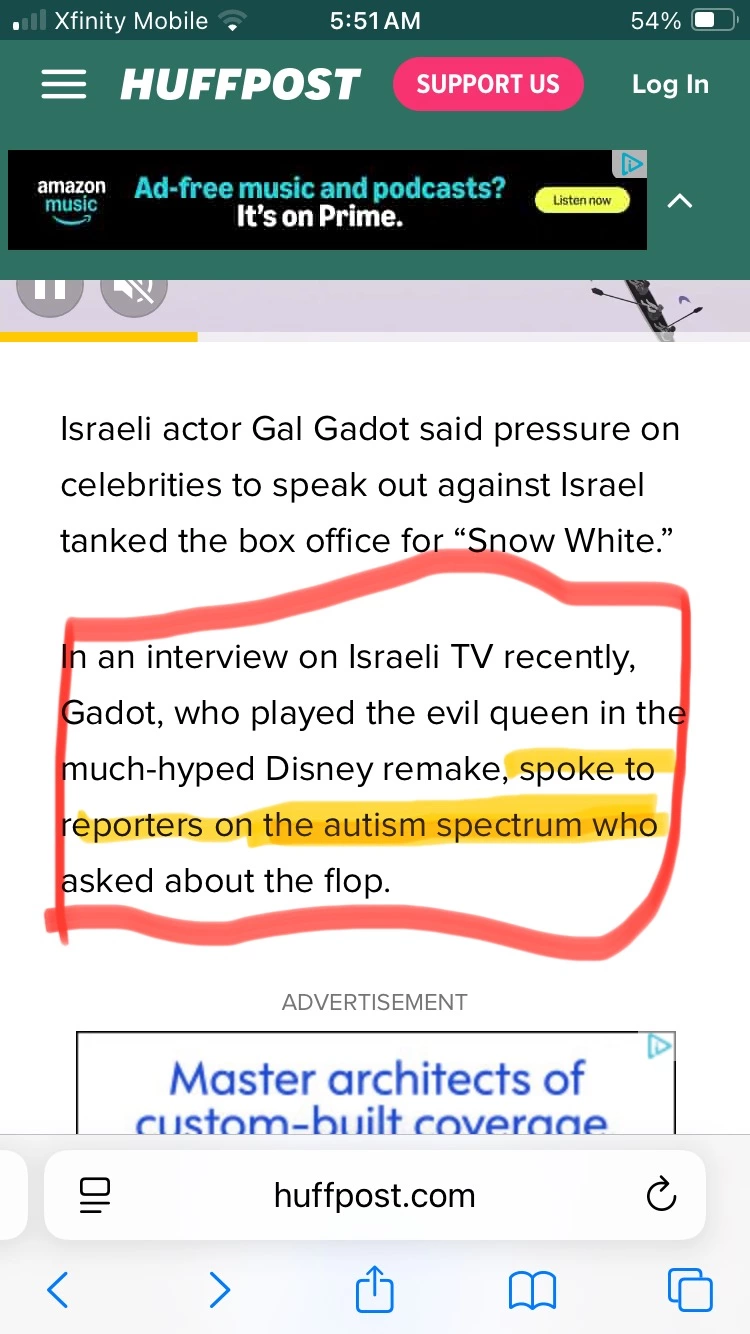Screen dimensions: 750x1334
Task: Open the AdChoices icon on Amazon ad
Action: [x=630, y=163]
